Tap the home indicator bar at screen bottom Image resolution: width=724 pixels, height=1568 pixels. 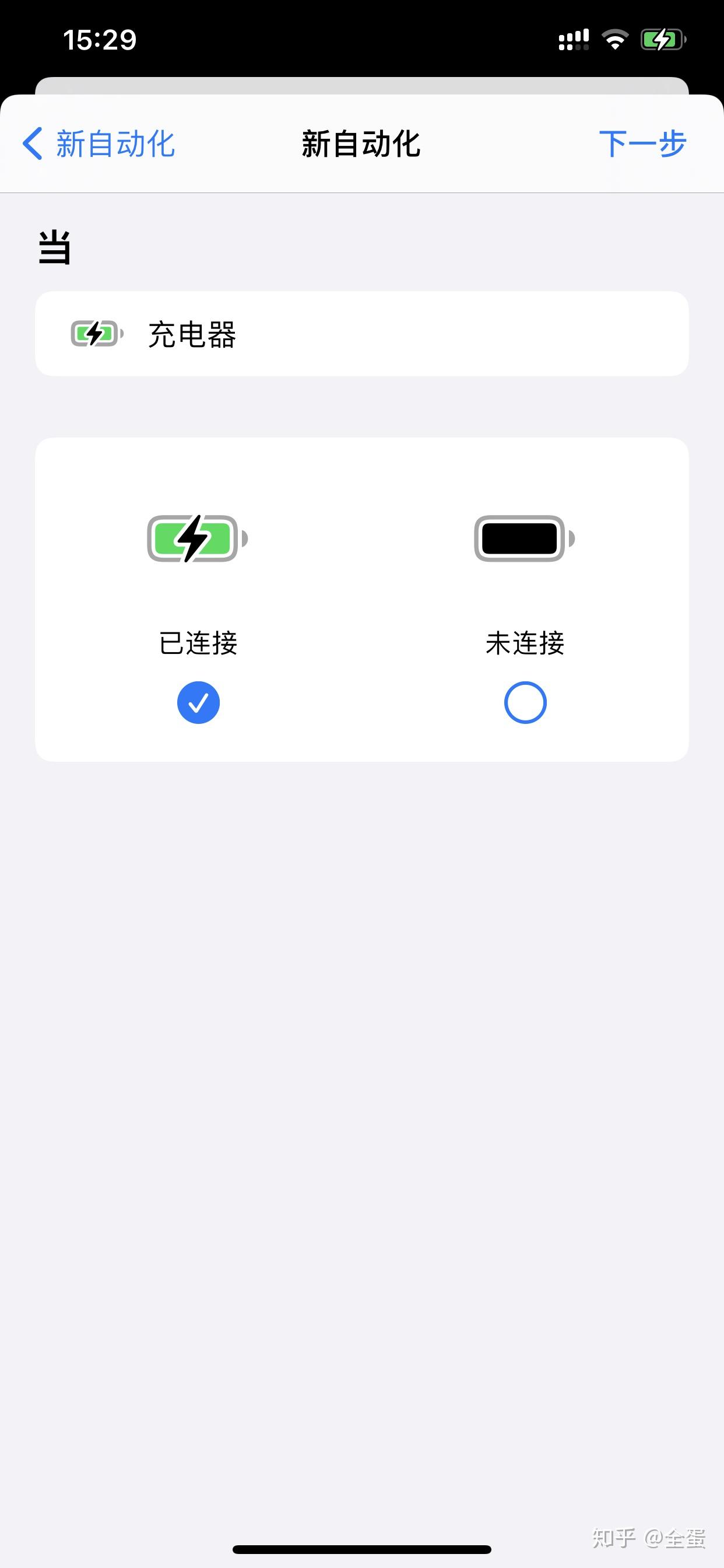coord(362,1550)
